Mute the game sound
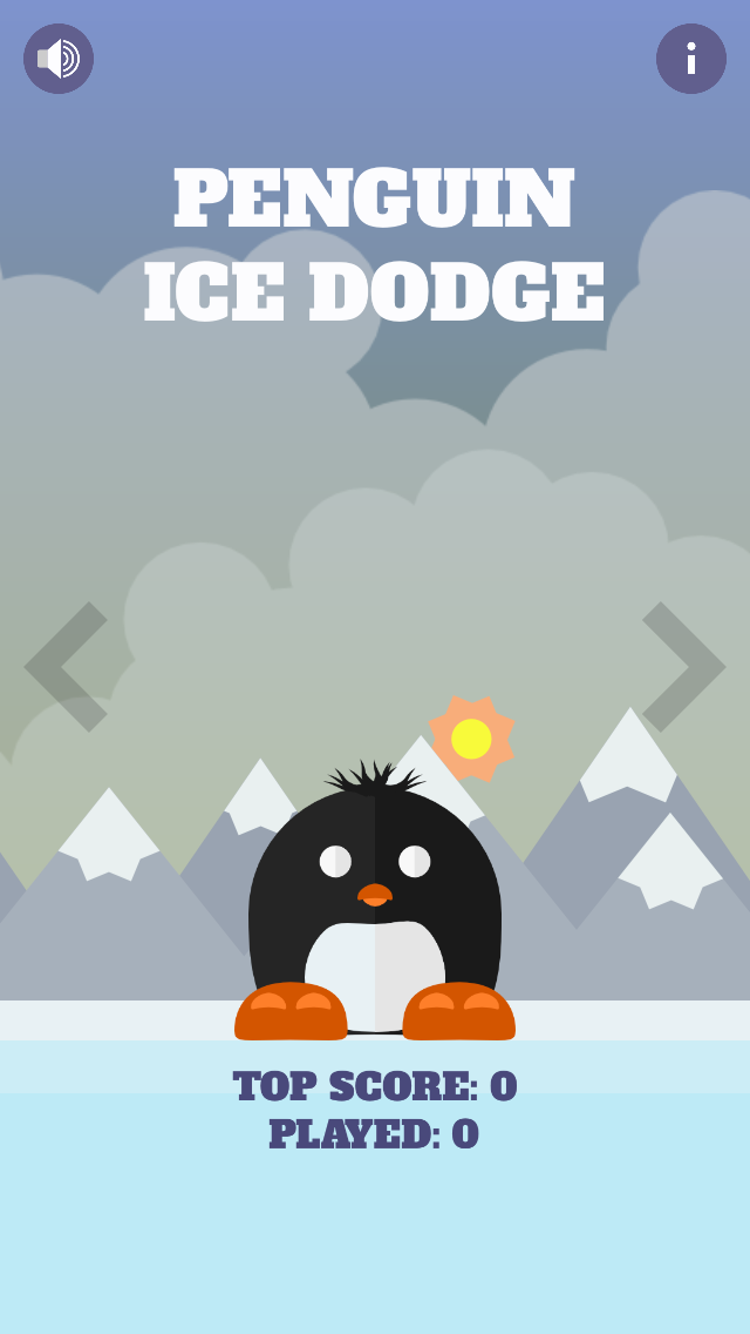Screen dimensions: 750x1334 pos(59,59)
